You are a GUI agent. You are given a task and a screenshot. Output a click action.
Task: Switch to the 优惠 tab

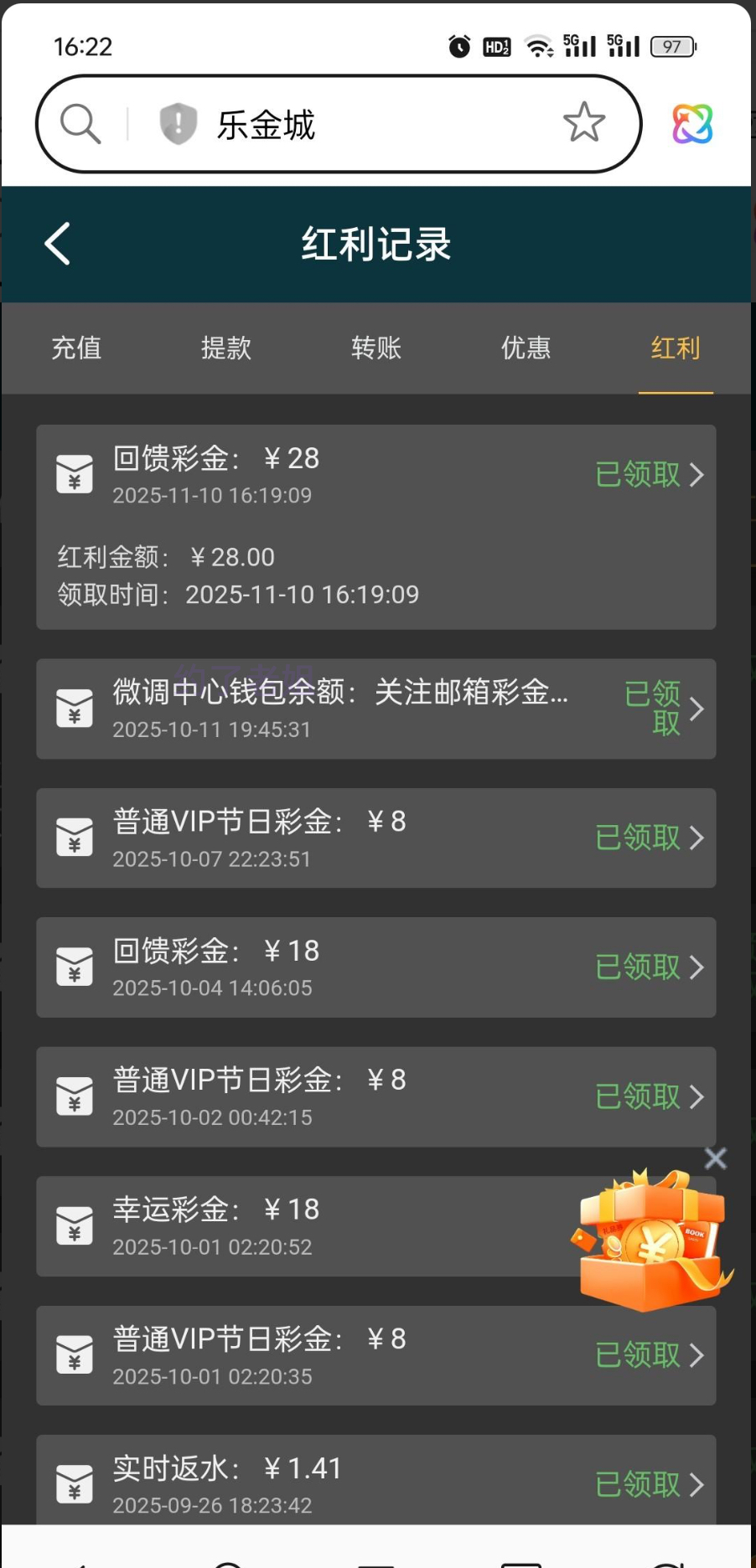pos(526,348)
